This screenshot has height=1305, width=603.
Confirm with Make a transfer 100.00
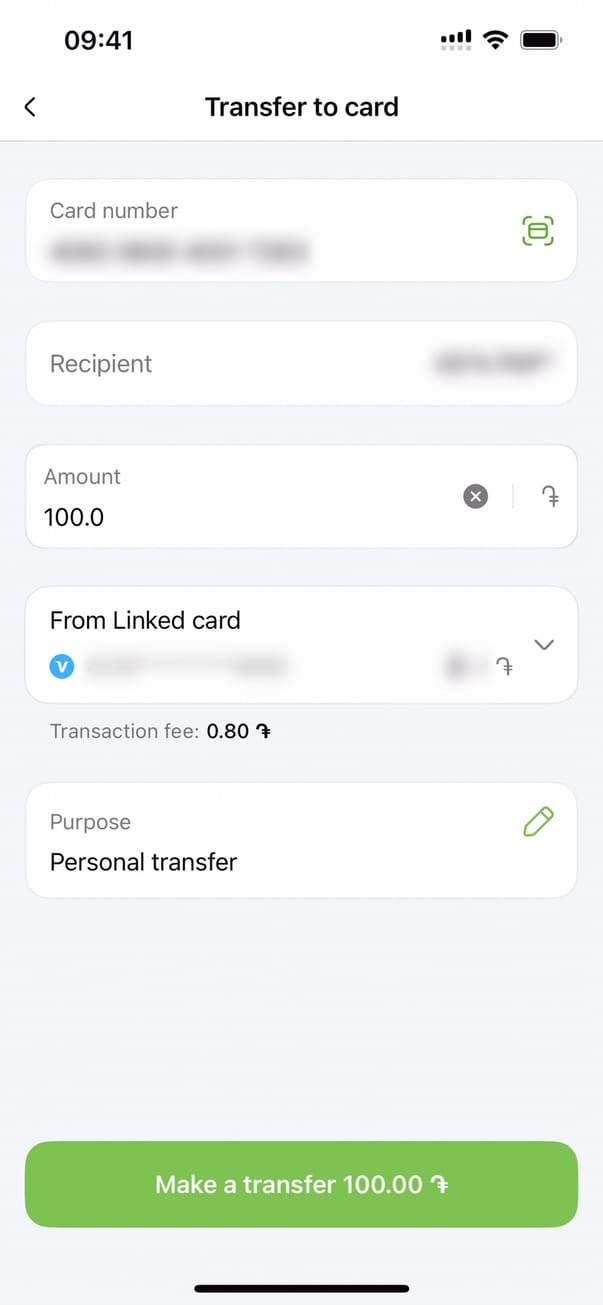[x=301, y=1185]
